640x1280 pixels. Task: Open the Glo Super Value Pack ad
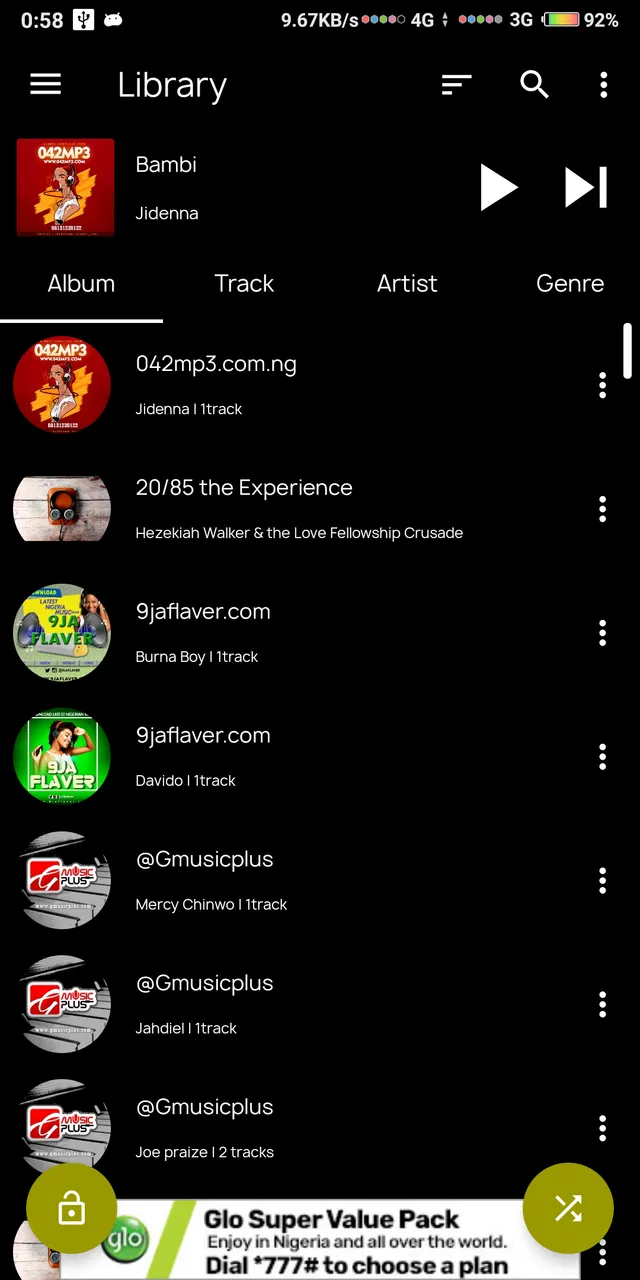(x=320, y=1240)
